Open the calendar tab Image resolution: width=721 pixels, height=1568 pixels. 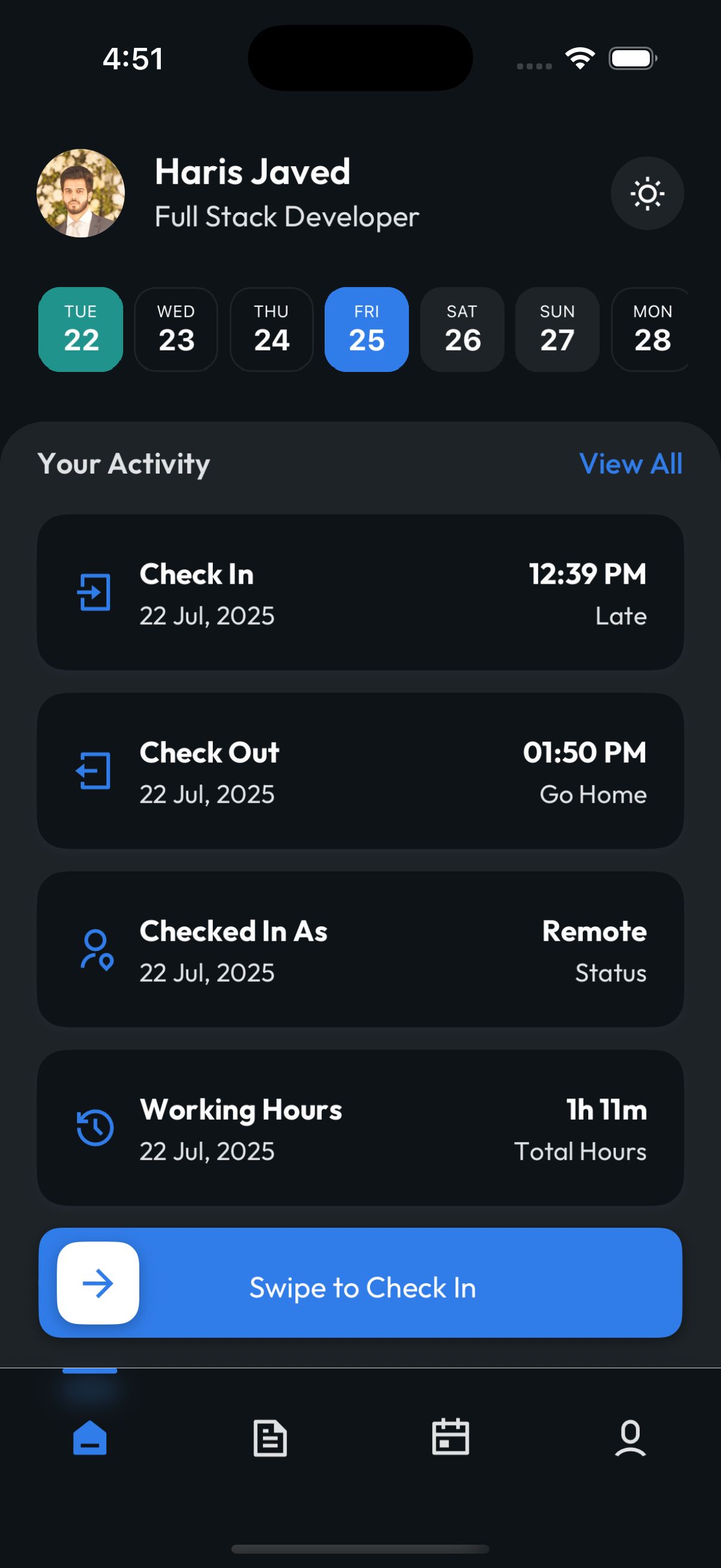tap(450, 1438)
